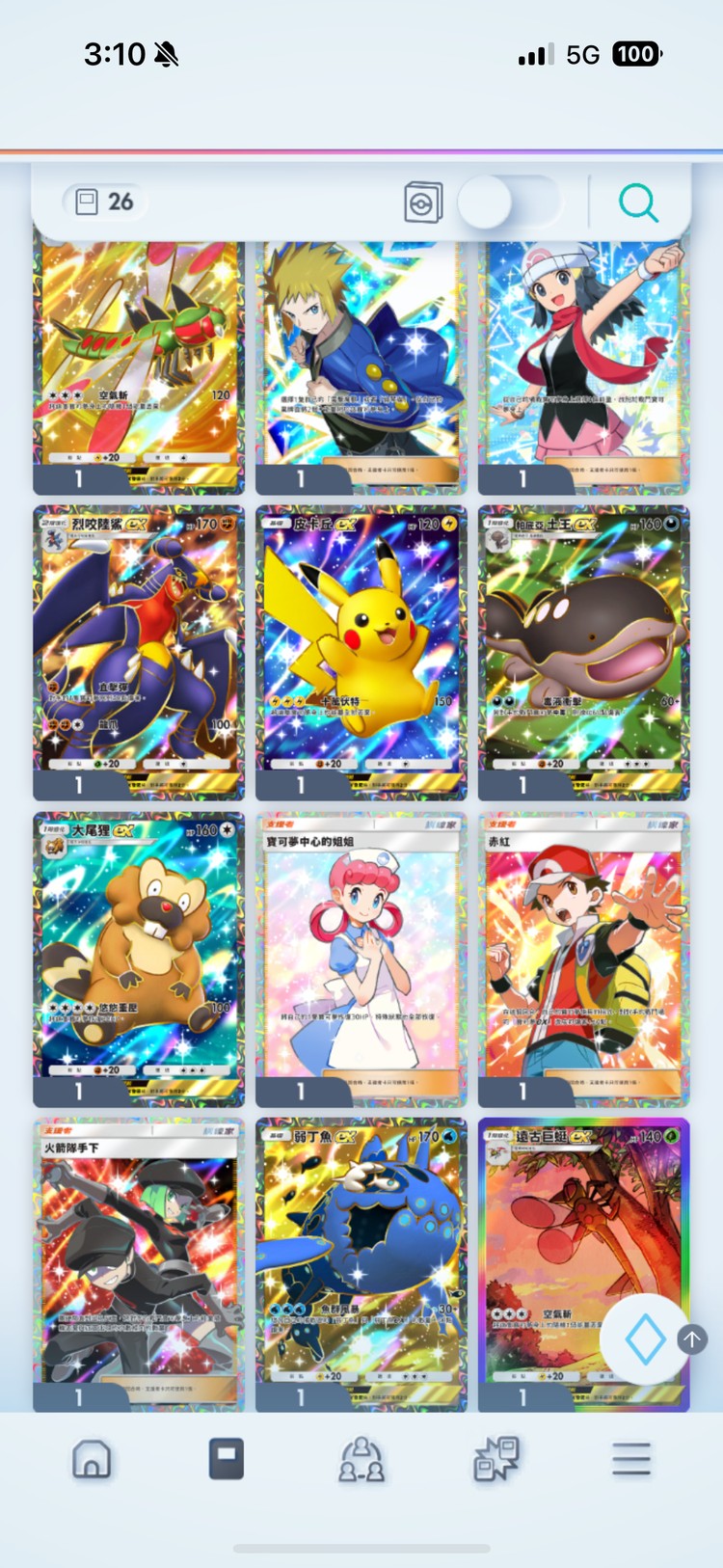Open the hamburger menu tab
This screenshot has height=1568, width=723.
(x=631, y=1459)
